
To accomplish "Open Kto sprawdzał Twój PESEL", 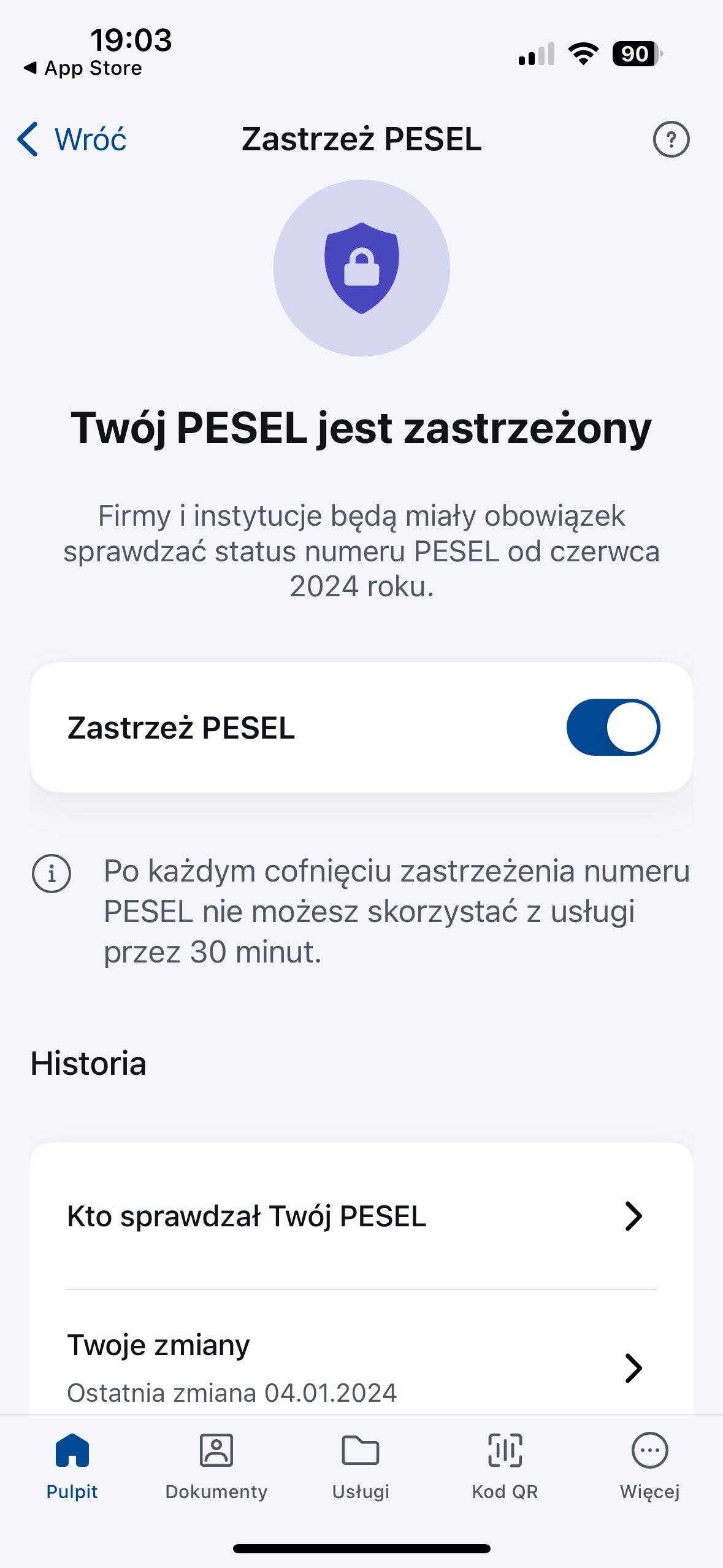I will [361, 1216].
